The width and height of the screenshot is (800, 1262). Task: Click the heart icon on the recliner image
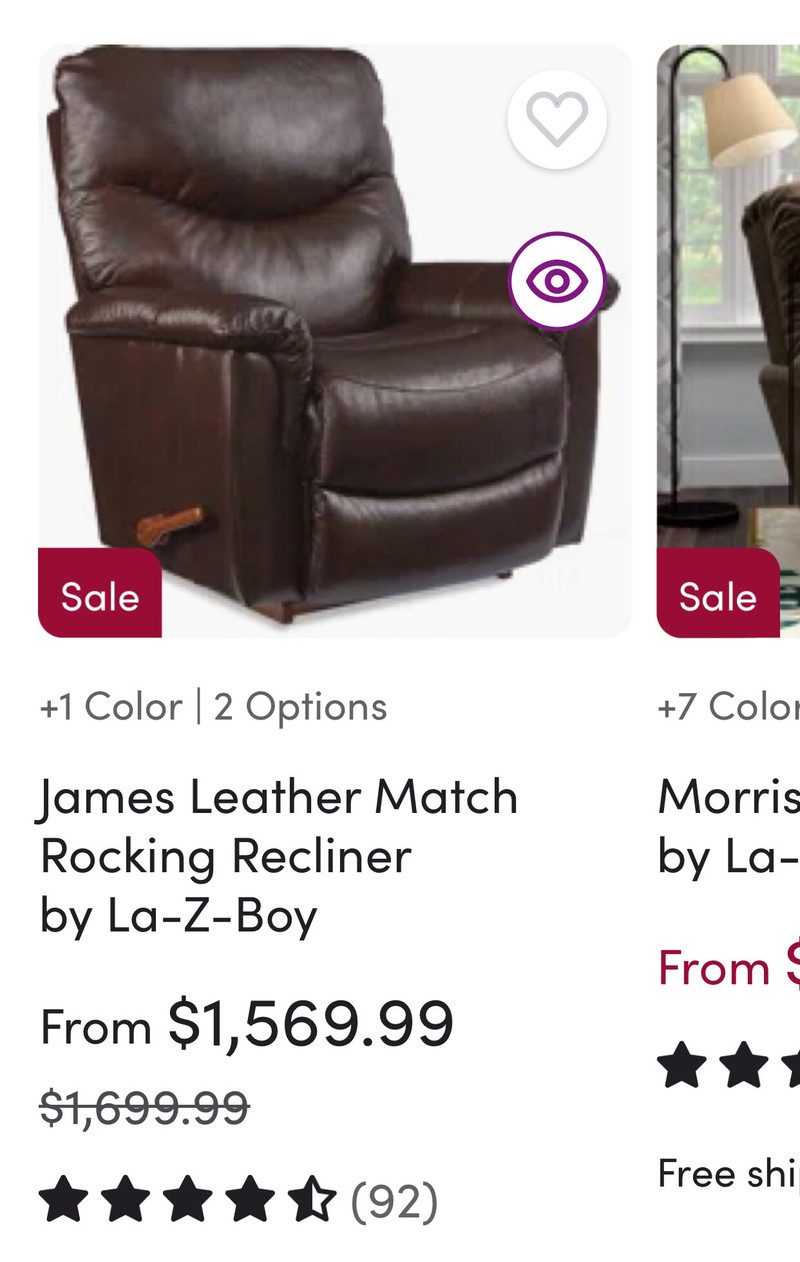coord(557,118)
